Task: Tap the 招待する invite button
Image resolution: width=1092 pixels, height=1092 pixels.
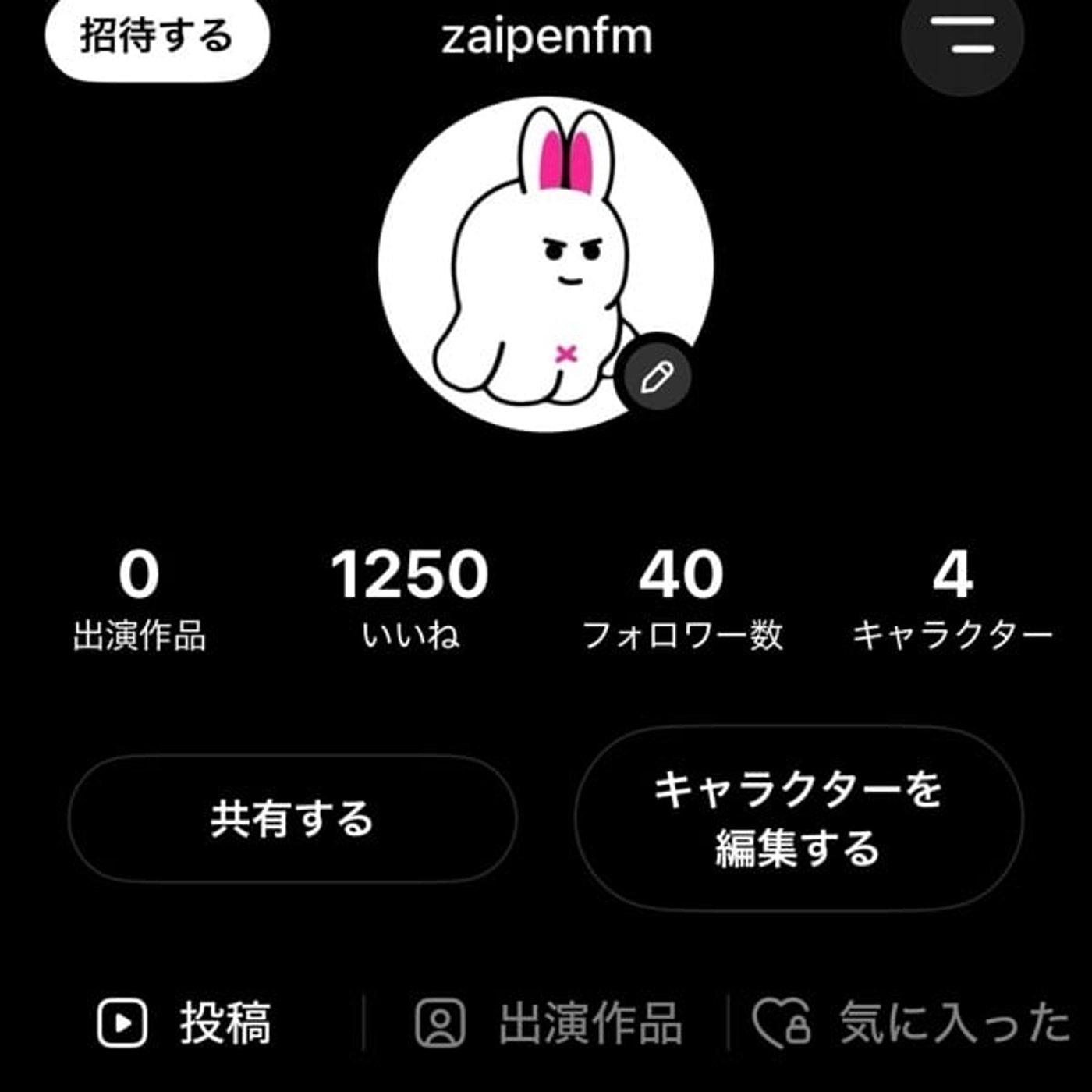Action: (156, 37)
